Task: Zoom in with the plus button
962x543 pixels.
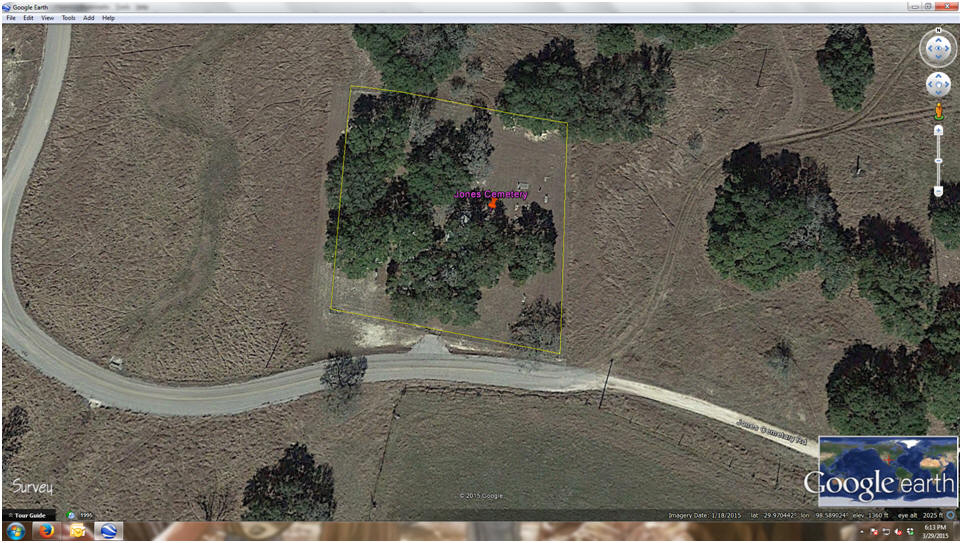Action: click(938, 129)
